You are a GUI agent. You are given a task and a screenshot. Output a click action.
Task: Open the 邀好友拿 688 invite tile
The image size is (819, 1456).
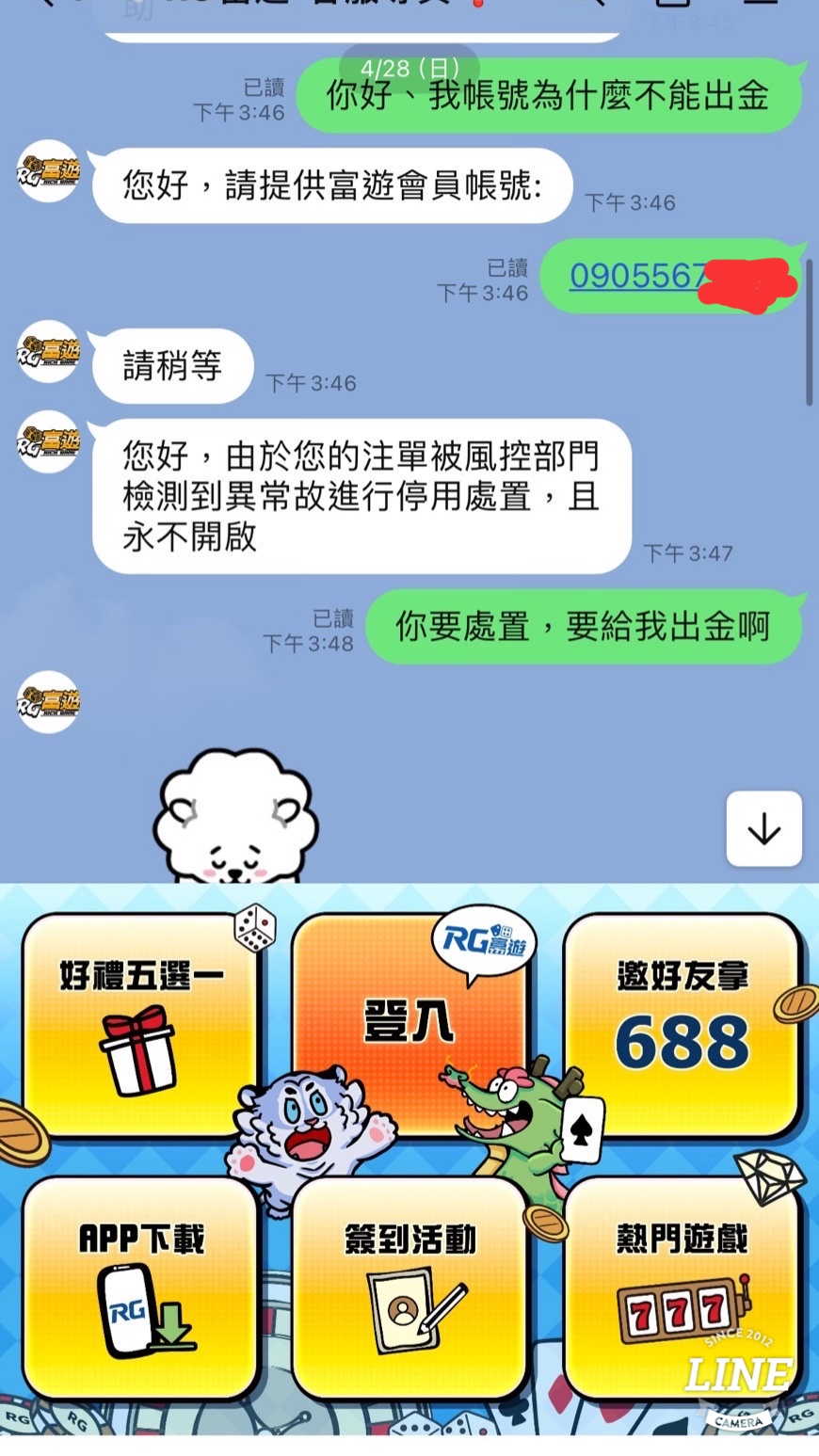[x=681, y=1026]
